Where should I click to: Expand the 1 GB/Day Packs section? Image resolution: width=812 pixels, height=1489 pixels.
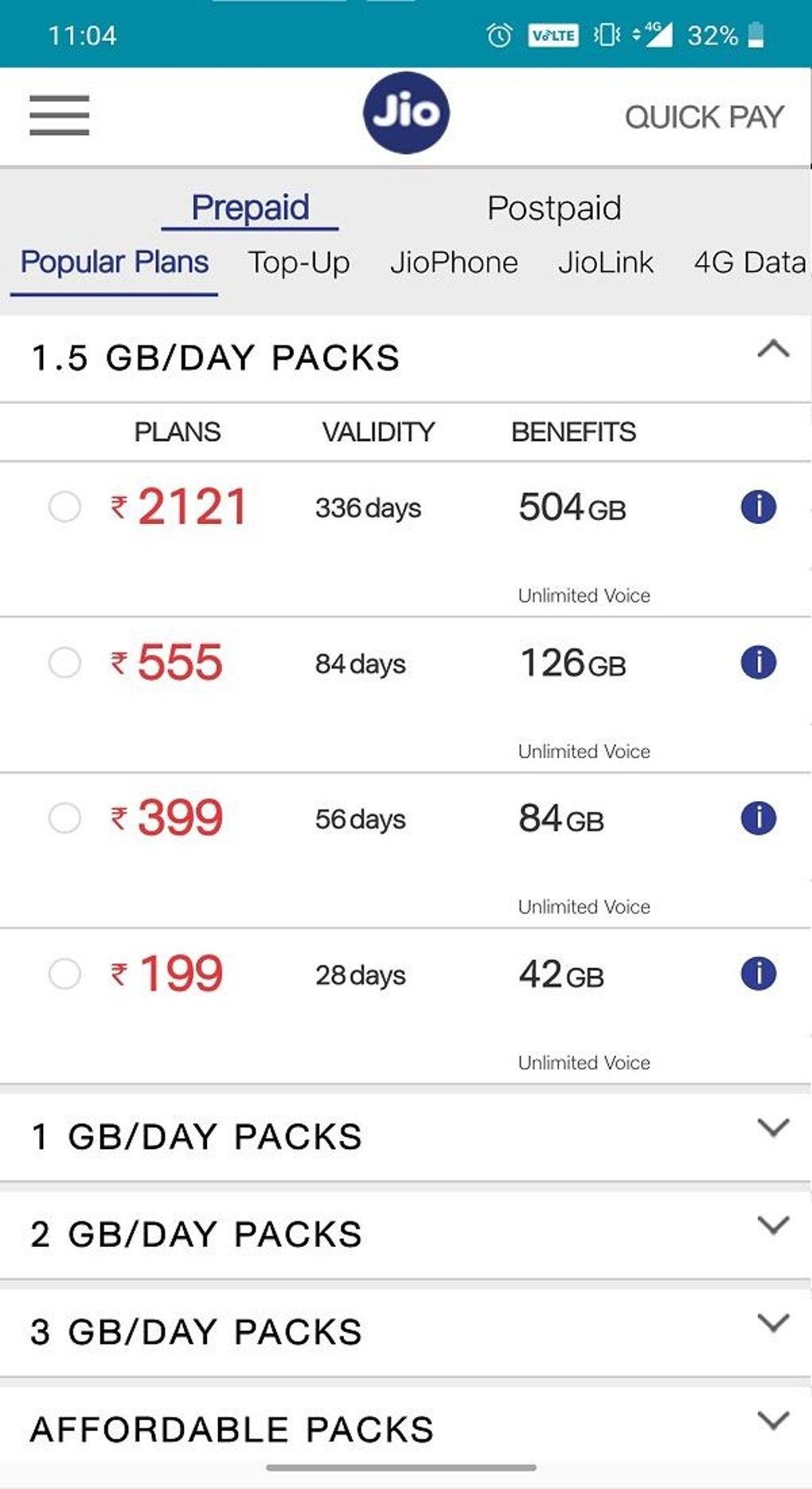(x=773, y=1128)
